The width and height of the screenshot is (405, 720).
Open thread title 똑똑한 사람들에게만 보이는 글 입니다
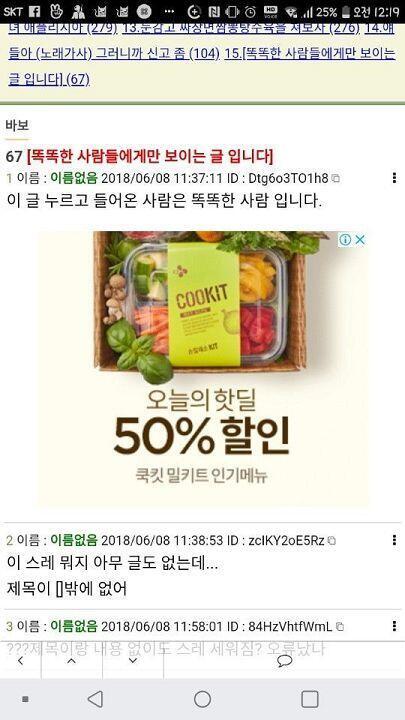tap(150, 156)
